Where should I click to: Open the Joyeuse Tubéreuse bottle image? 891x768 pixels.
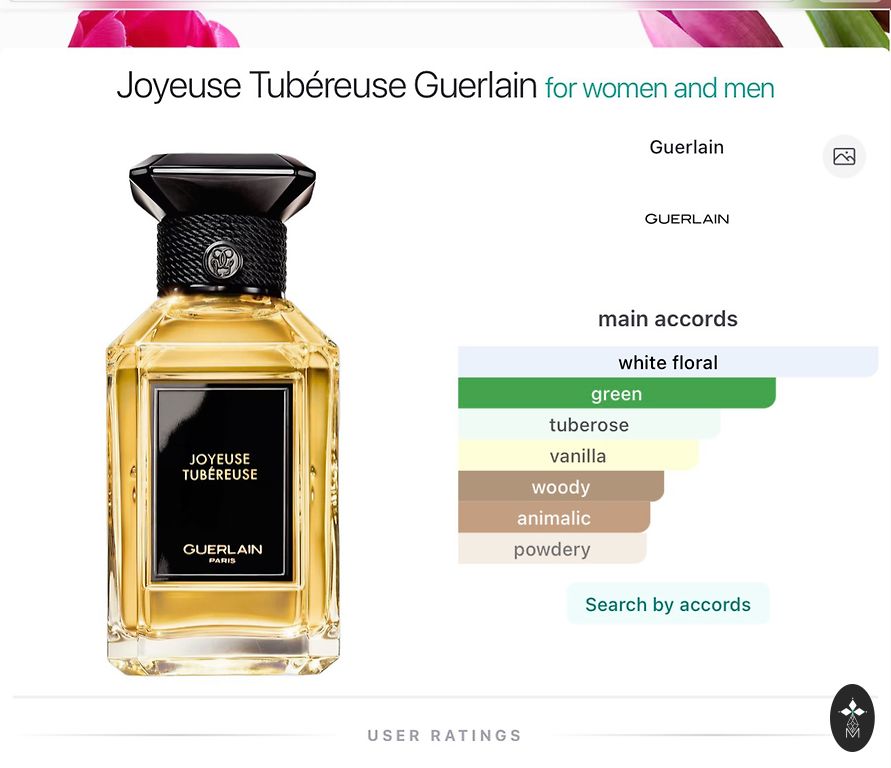[x=223, y=415]
